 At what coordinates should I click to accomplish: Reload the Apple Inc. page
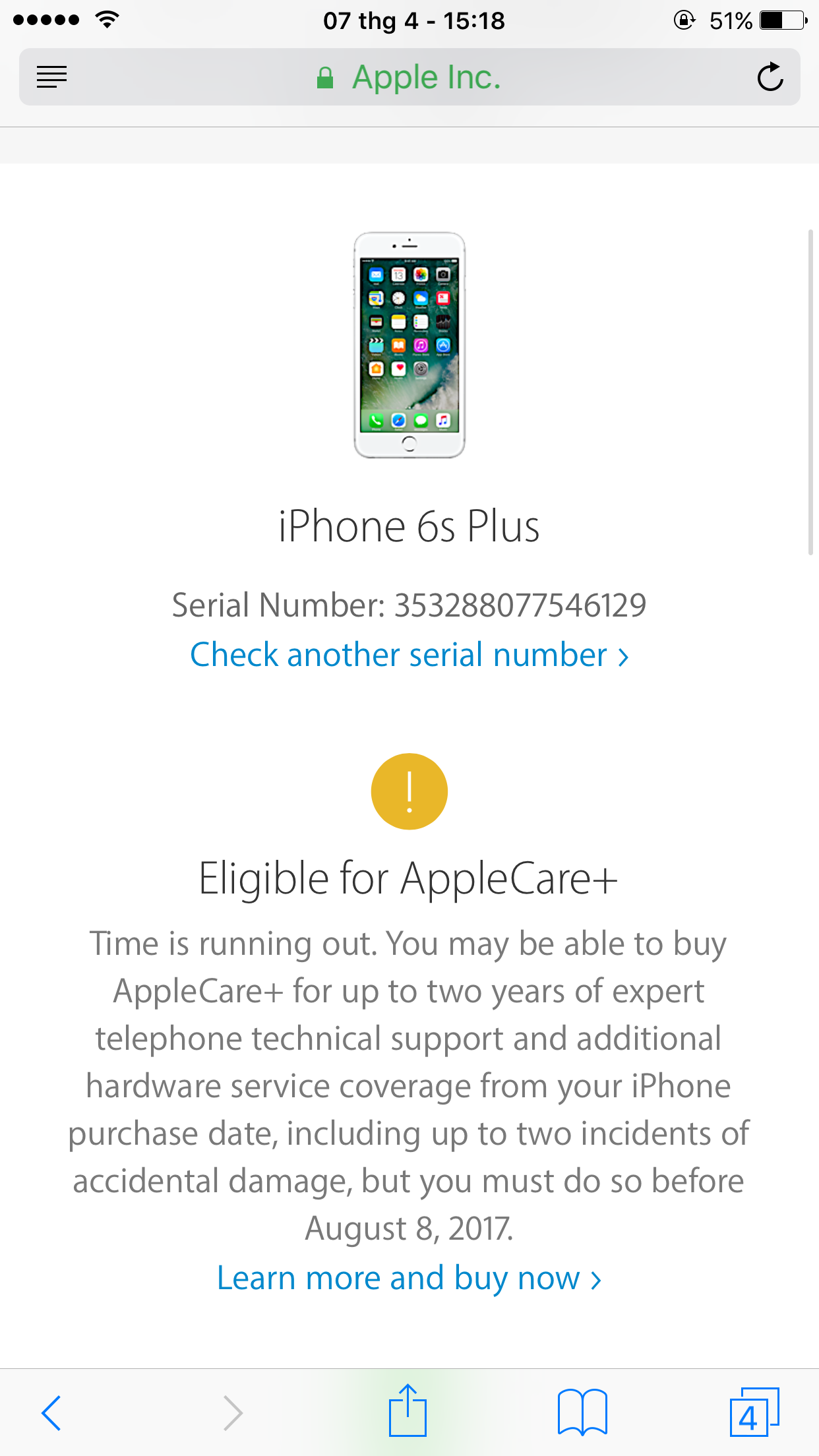coord(770,76)
